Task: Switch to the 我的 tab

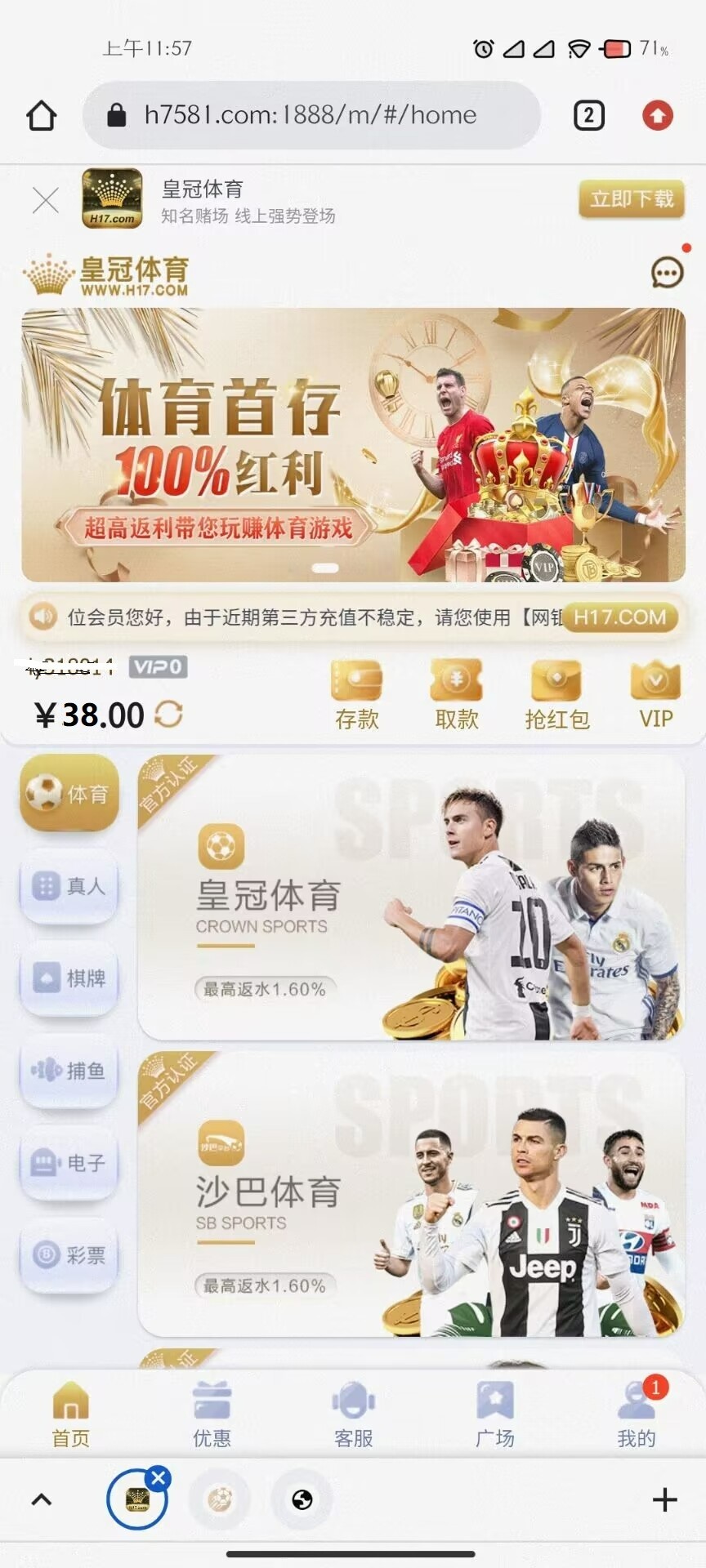Action: (637, 1415)
